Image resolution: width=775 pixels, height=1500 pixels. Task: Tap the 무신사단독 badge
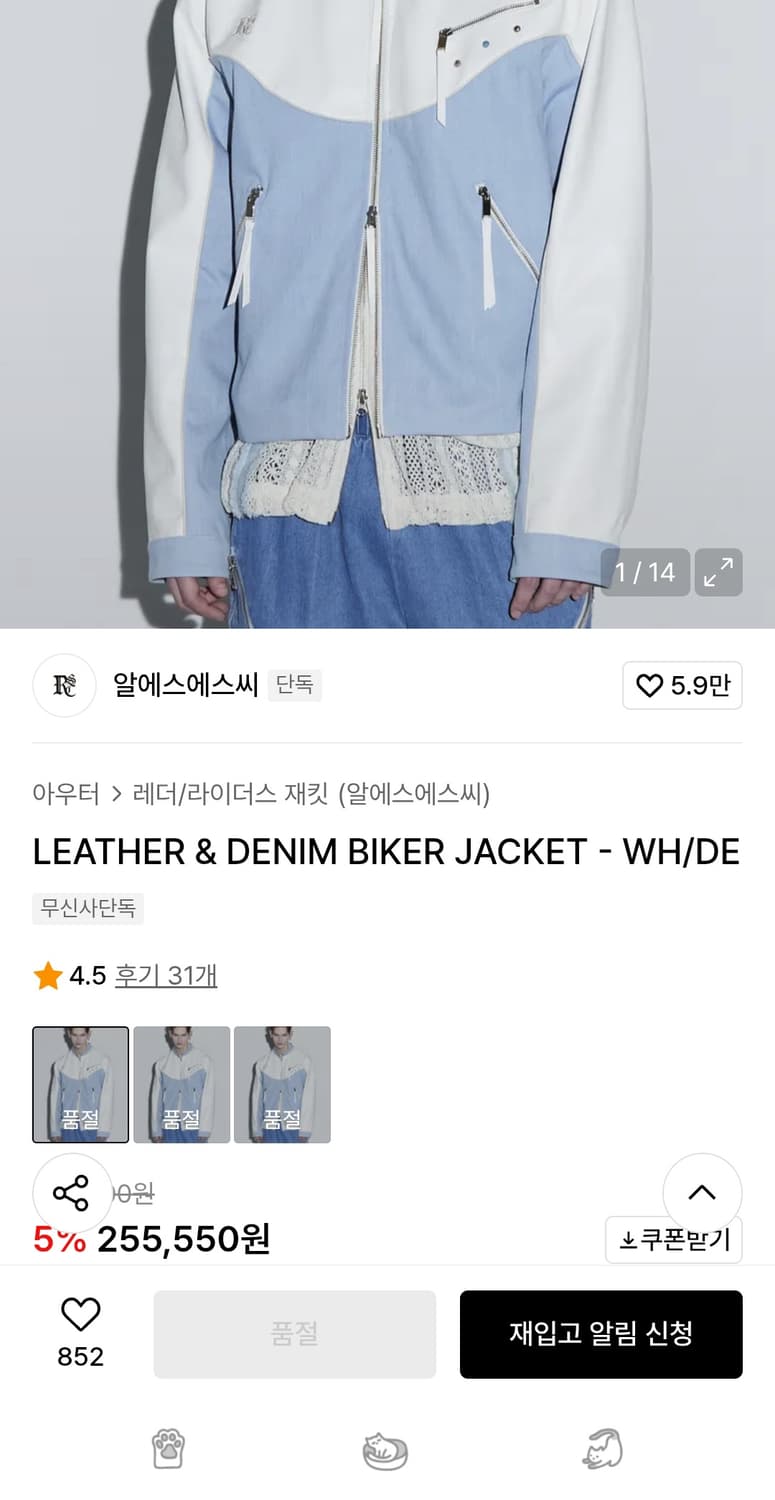88,909
